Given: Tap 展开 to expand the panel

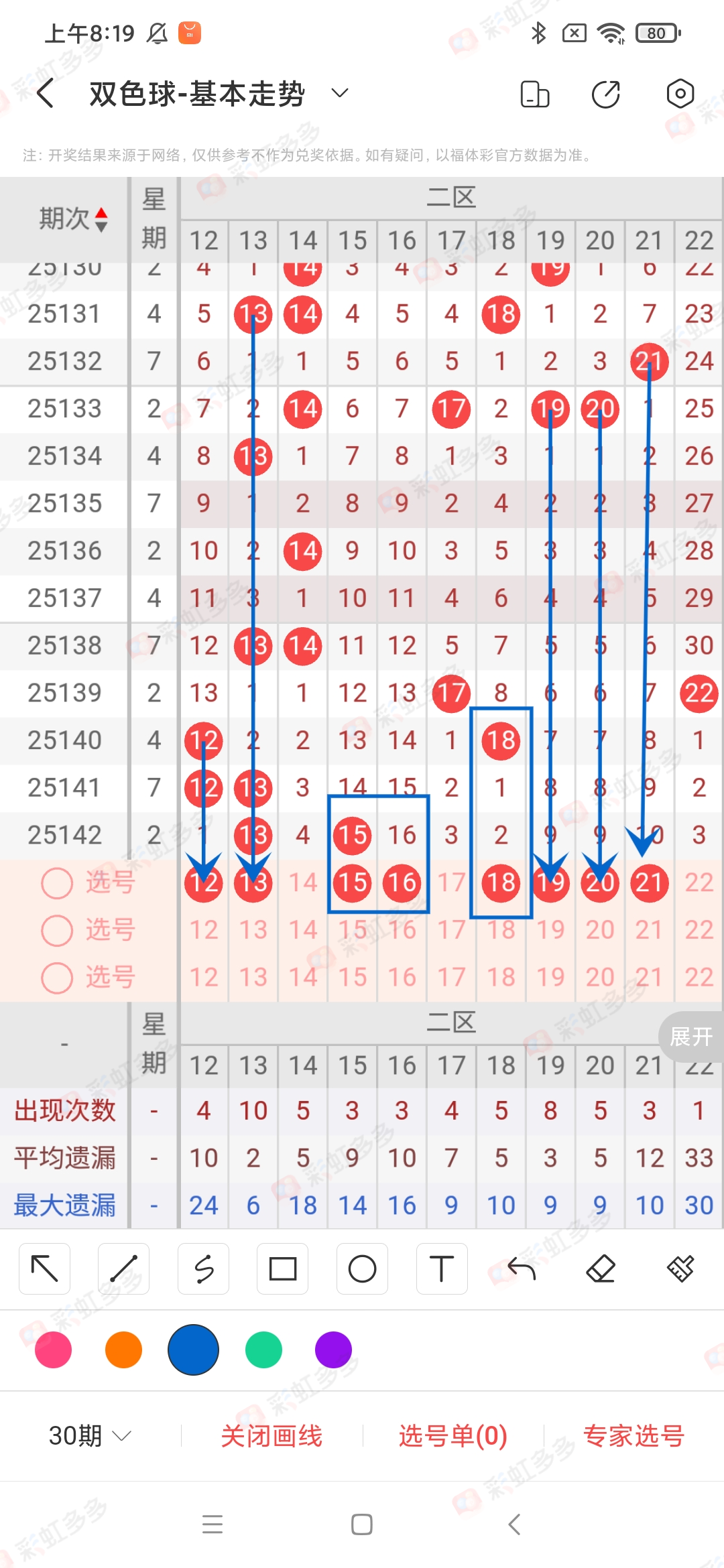Looking at the screenshot, I should pyautogui.click(x=691, y=1036).
